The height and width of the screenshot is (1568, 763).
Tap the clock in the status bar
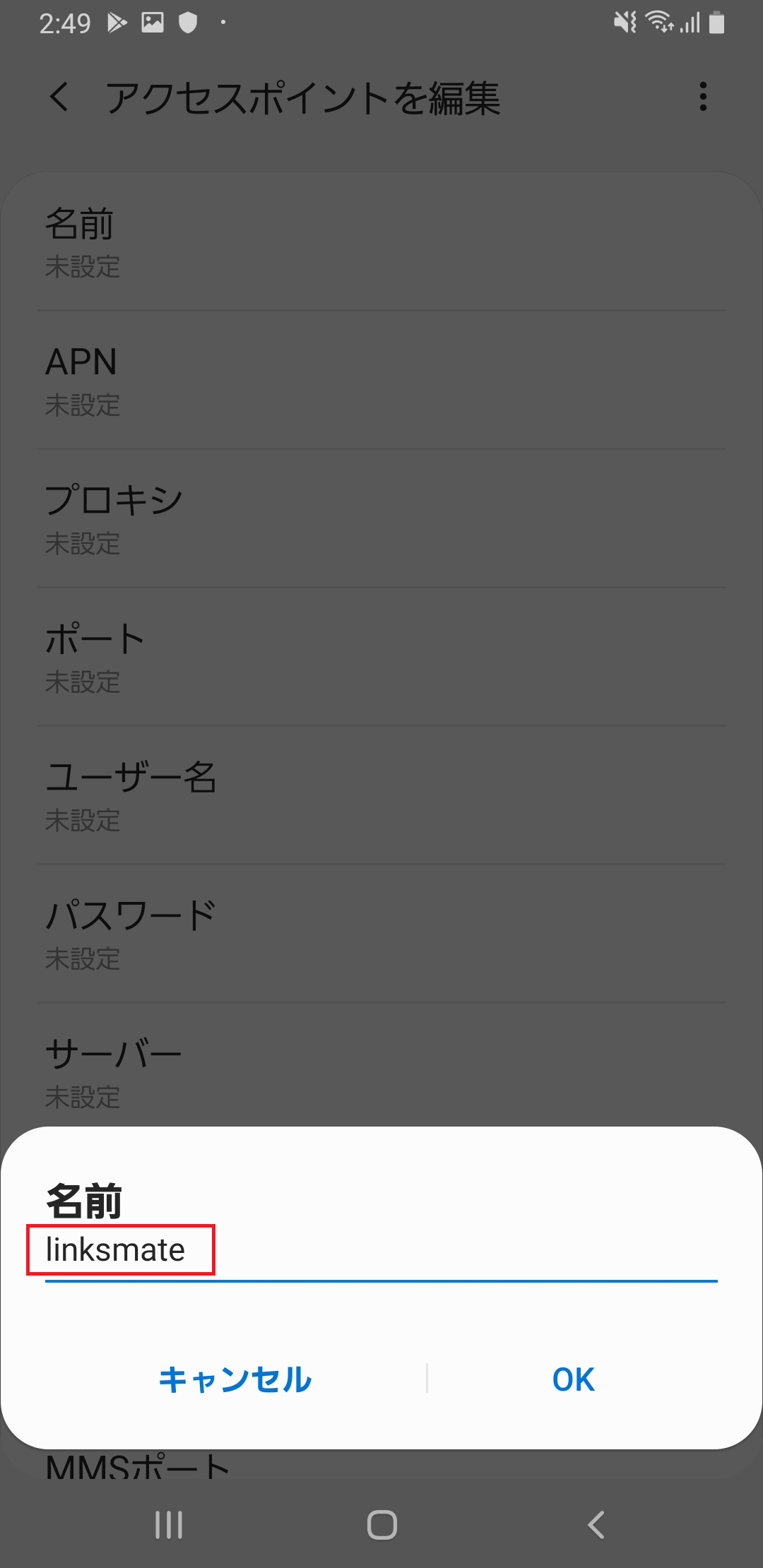(65, 23)
